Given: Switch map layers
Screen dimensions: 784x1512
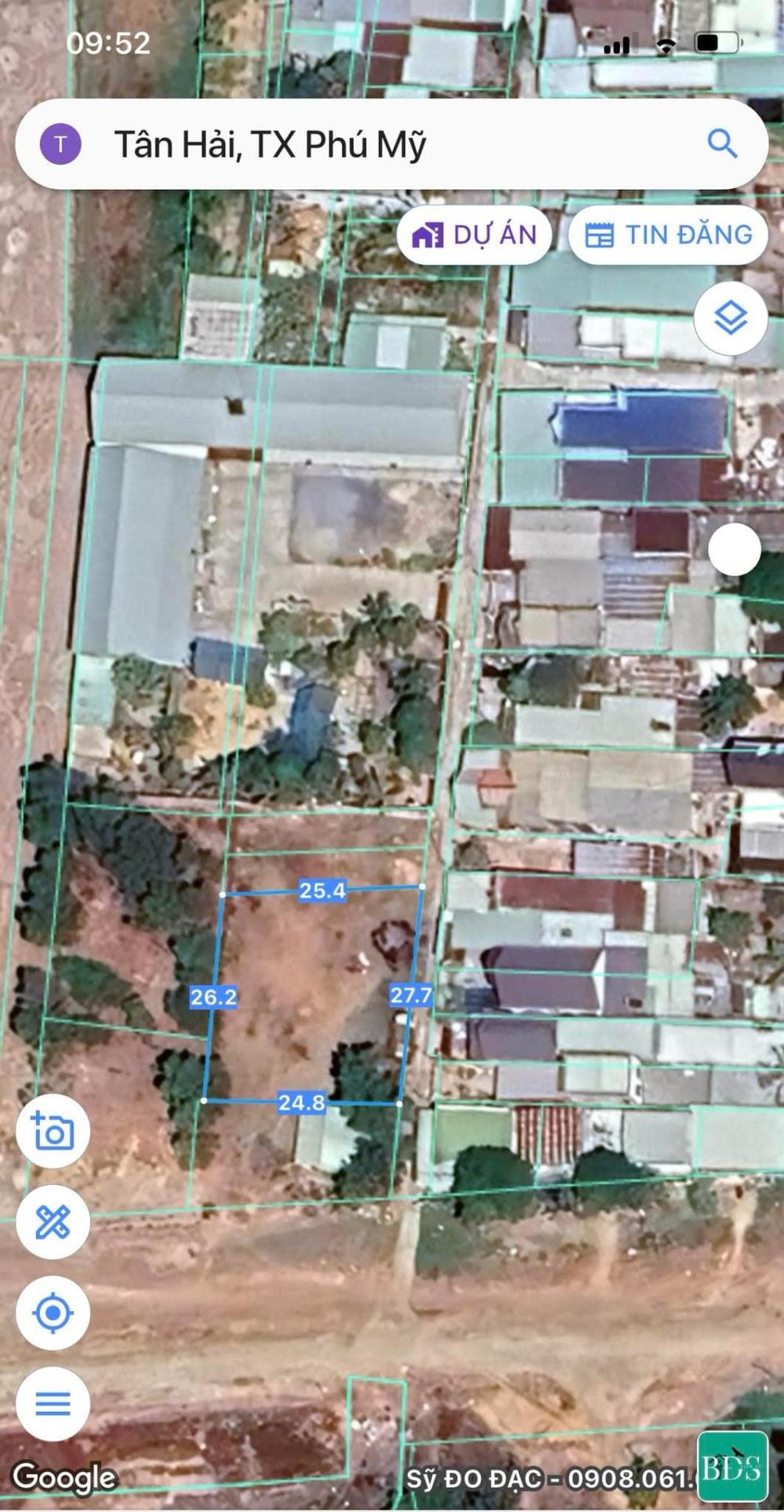Looking at the screenshot, I should (731, 318).
